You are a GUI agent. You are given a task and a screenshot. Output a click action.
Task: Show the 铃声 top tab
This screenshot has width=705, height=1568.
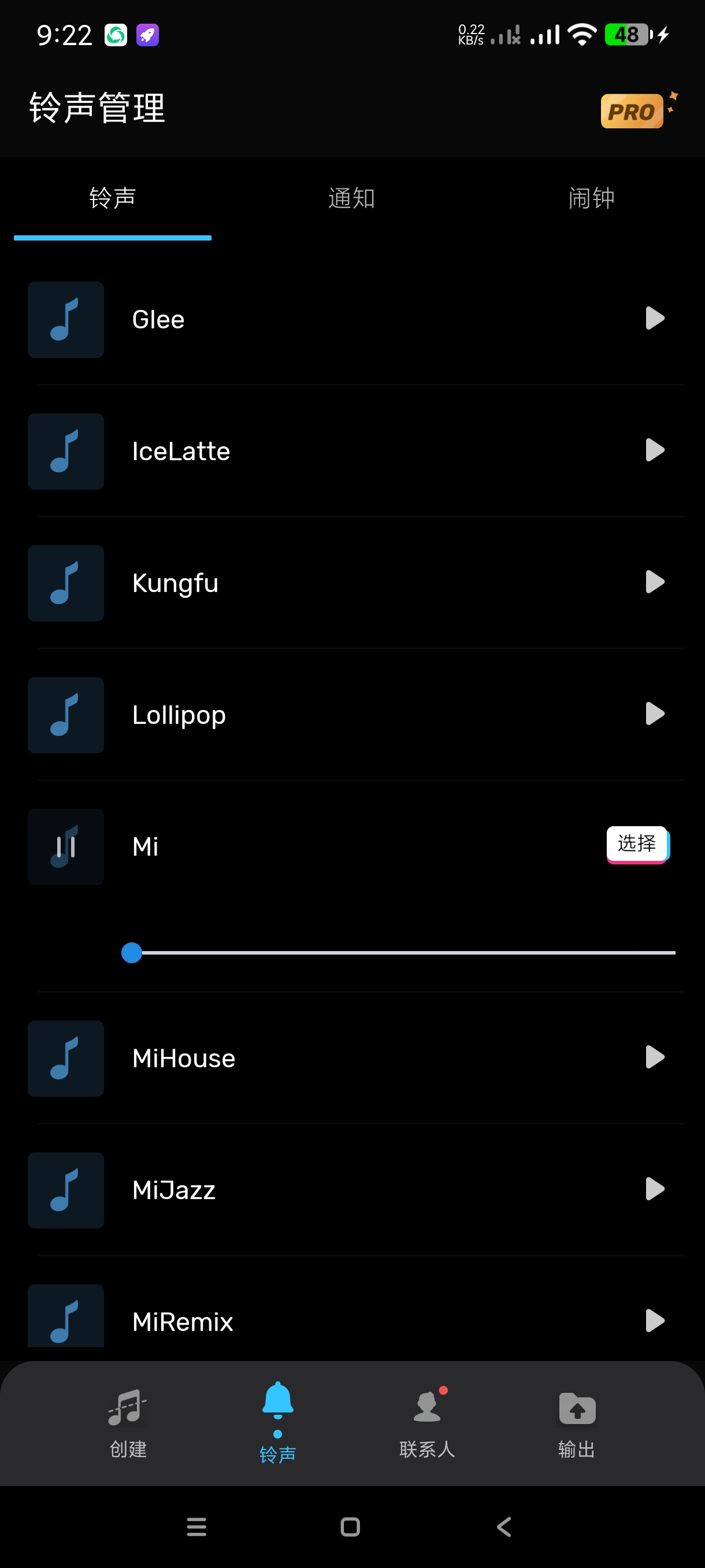(x=113, y=198)
